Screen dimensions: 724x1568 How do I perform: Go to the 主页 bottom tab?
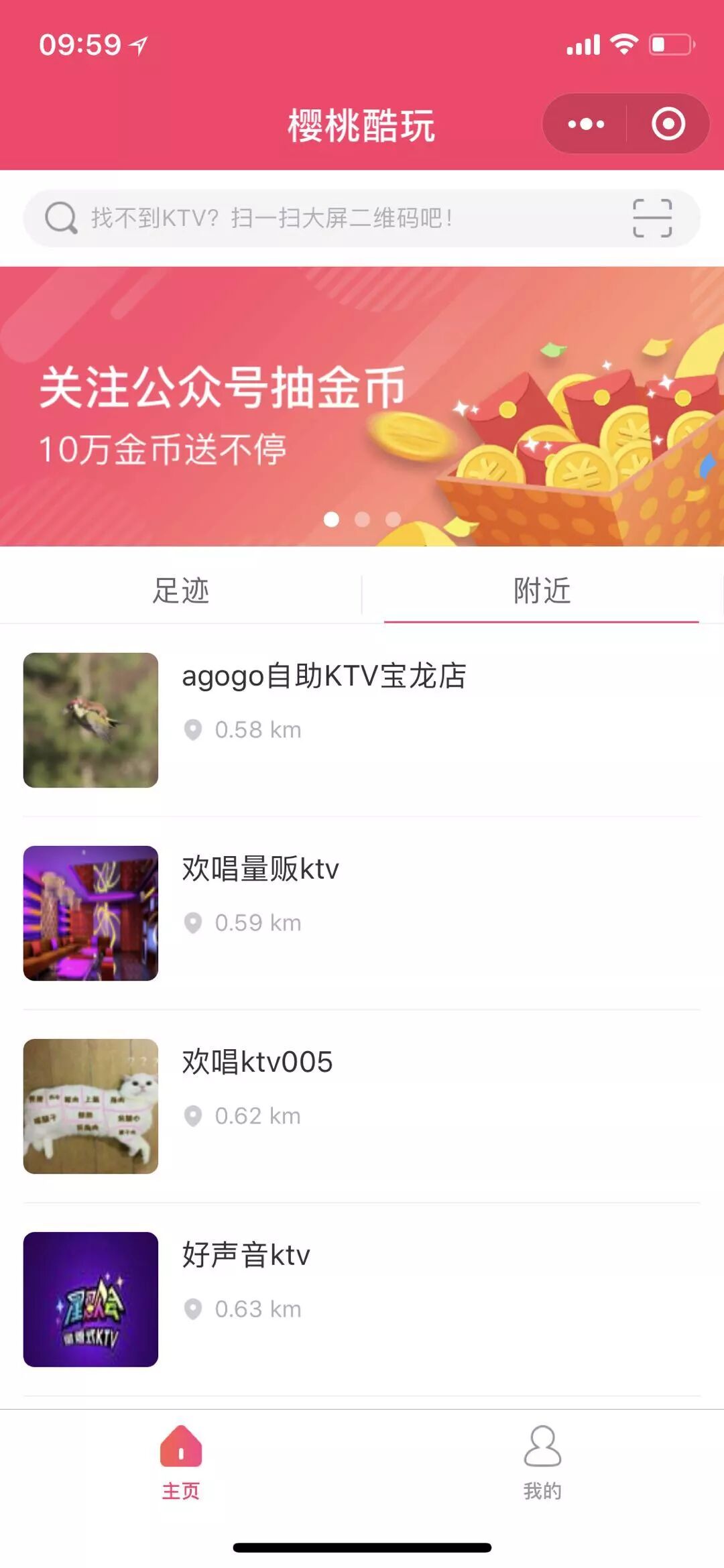181,1463
